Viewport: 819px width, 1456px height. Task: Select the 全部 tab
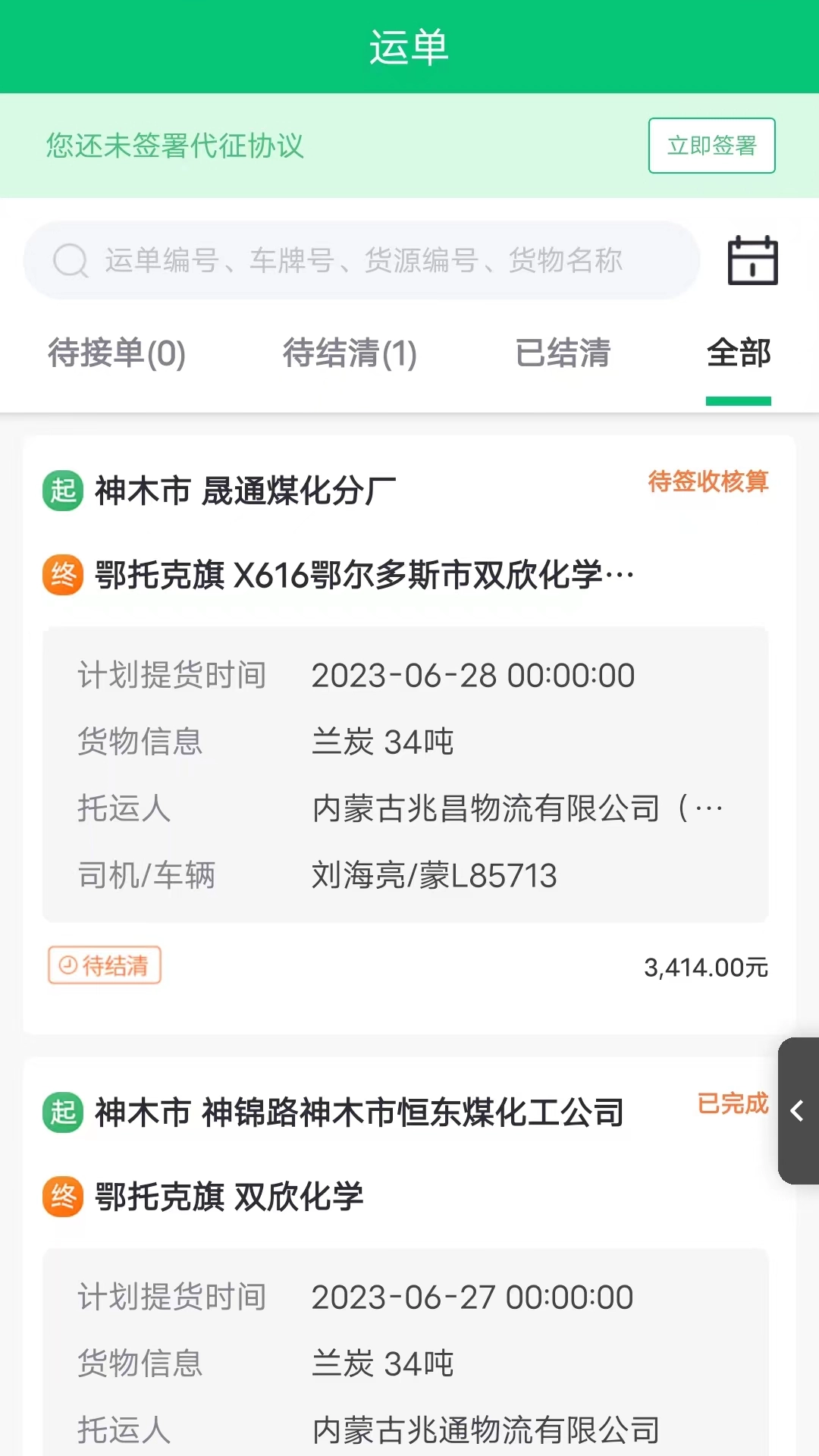pos(738,355)
